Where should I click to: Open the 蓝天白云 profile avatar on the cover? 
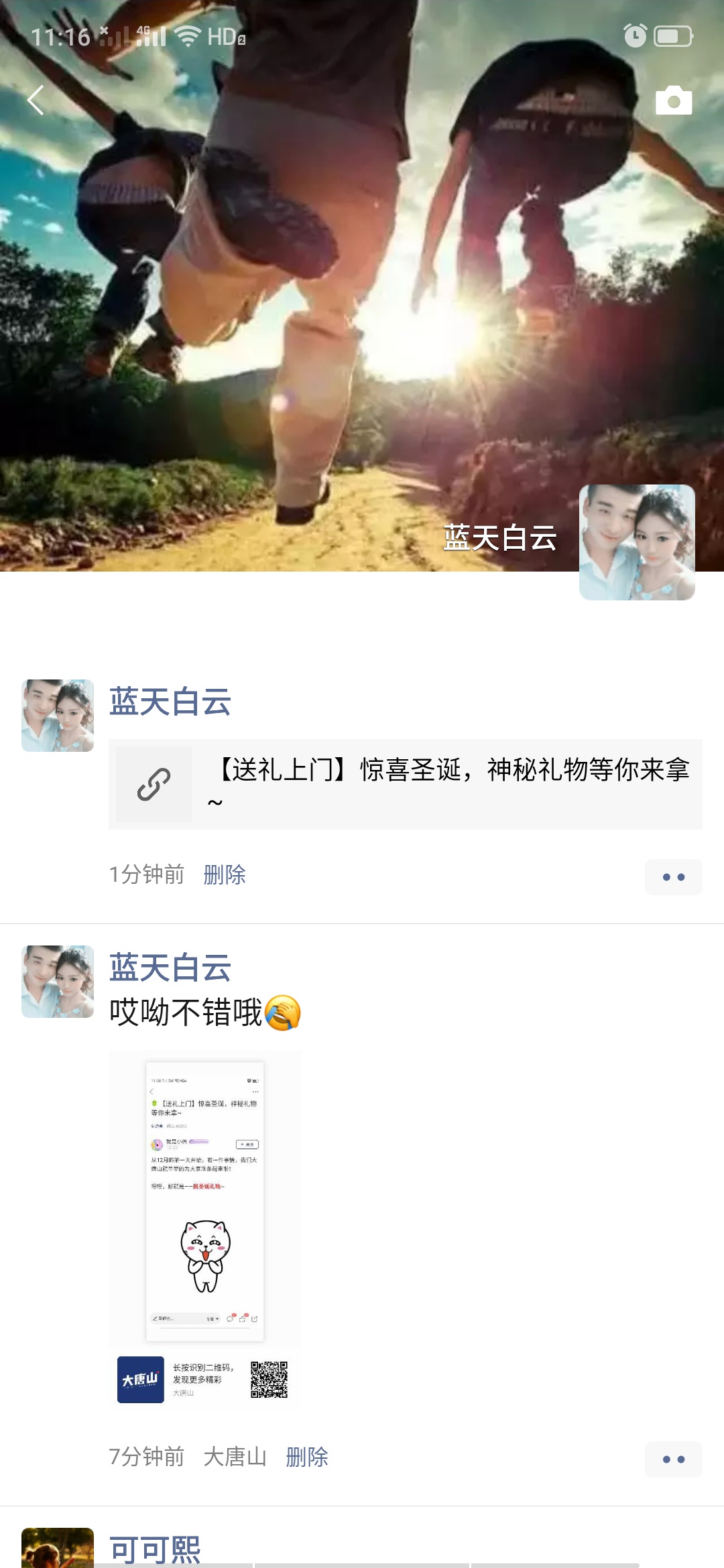click(636, 542)
